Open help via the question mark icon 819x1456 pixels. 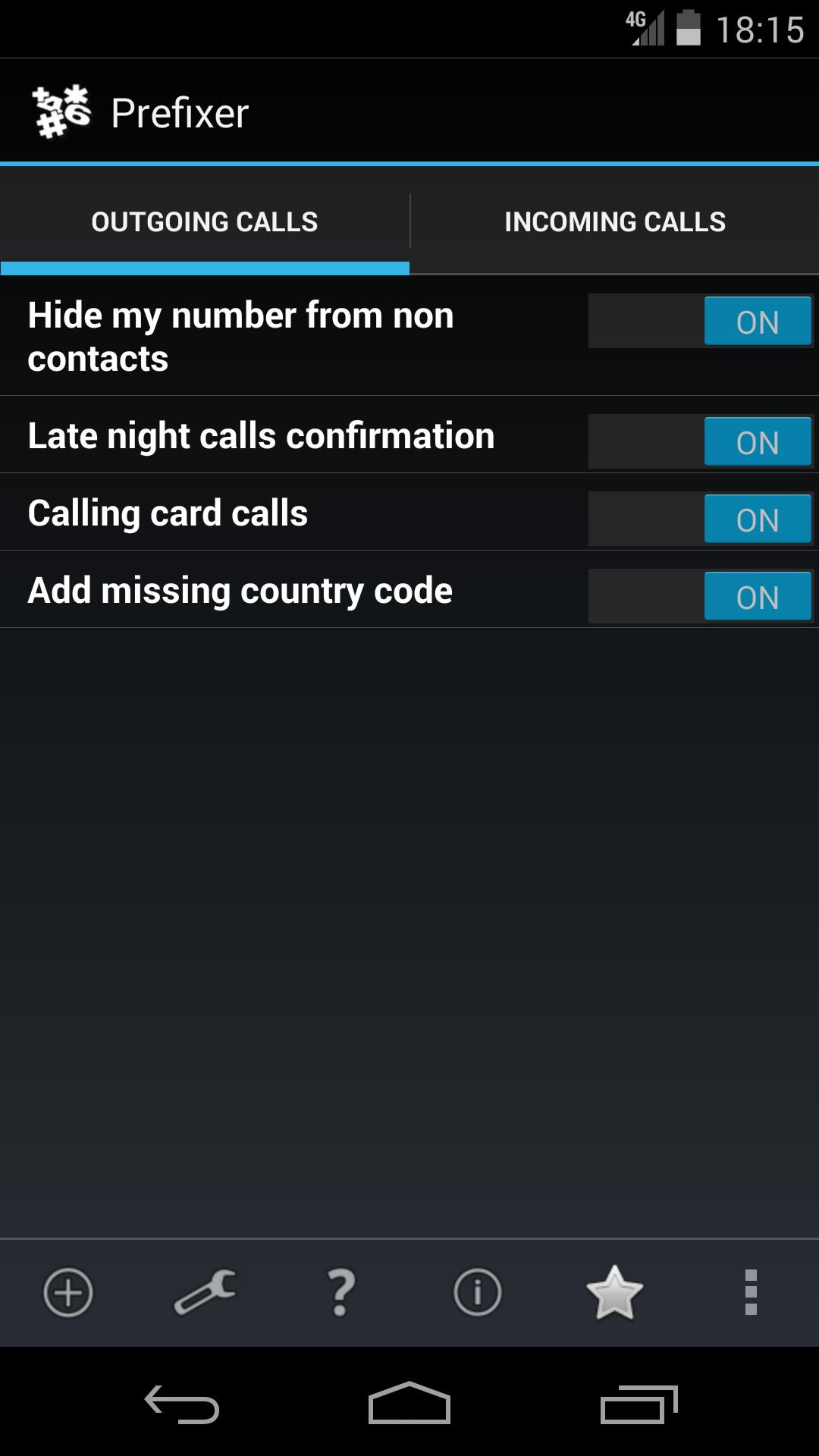[341, 1292]
